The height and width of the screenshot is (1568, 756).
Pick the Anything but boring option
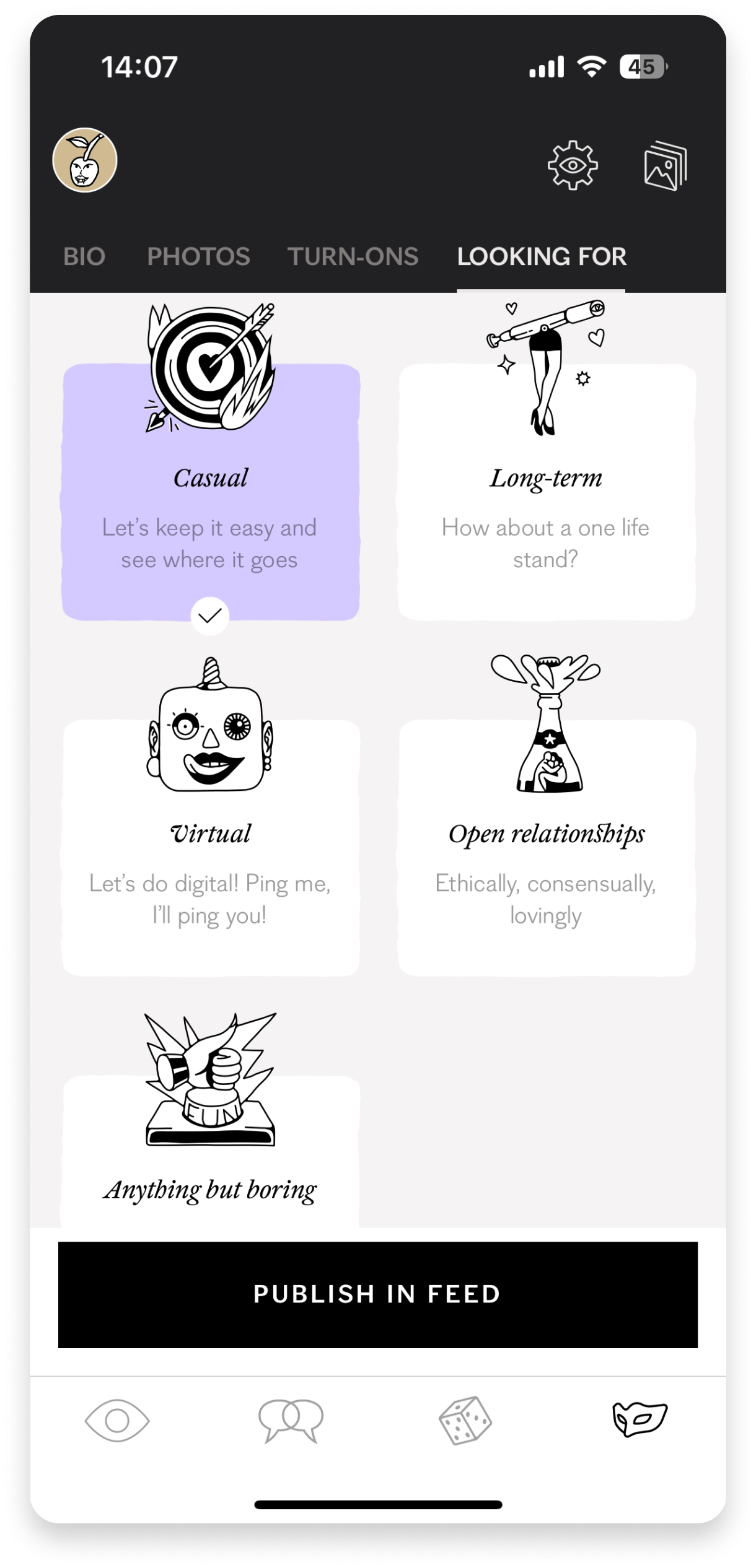210,1152
